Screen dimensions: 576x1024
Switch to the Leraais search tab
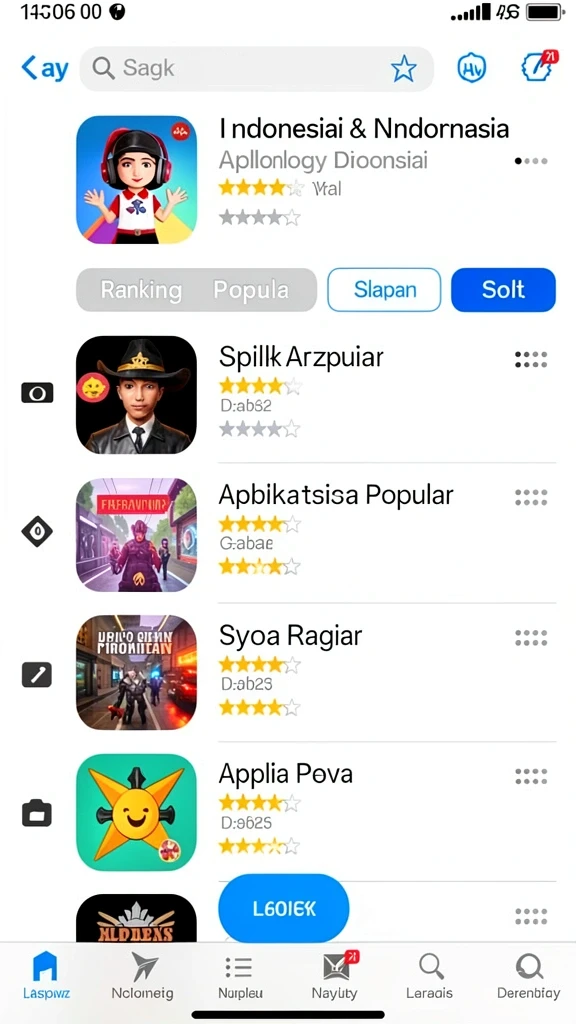[x=429, y=976]
